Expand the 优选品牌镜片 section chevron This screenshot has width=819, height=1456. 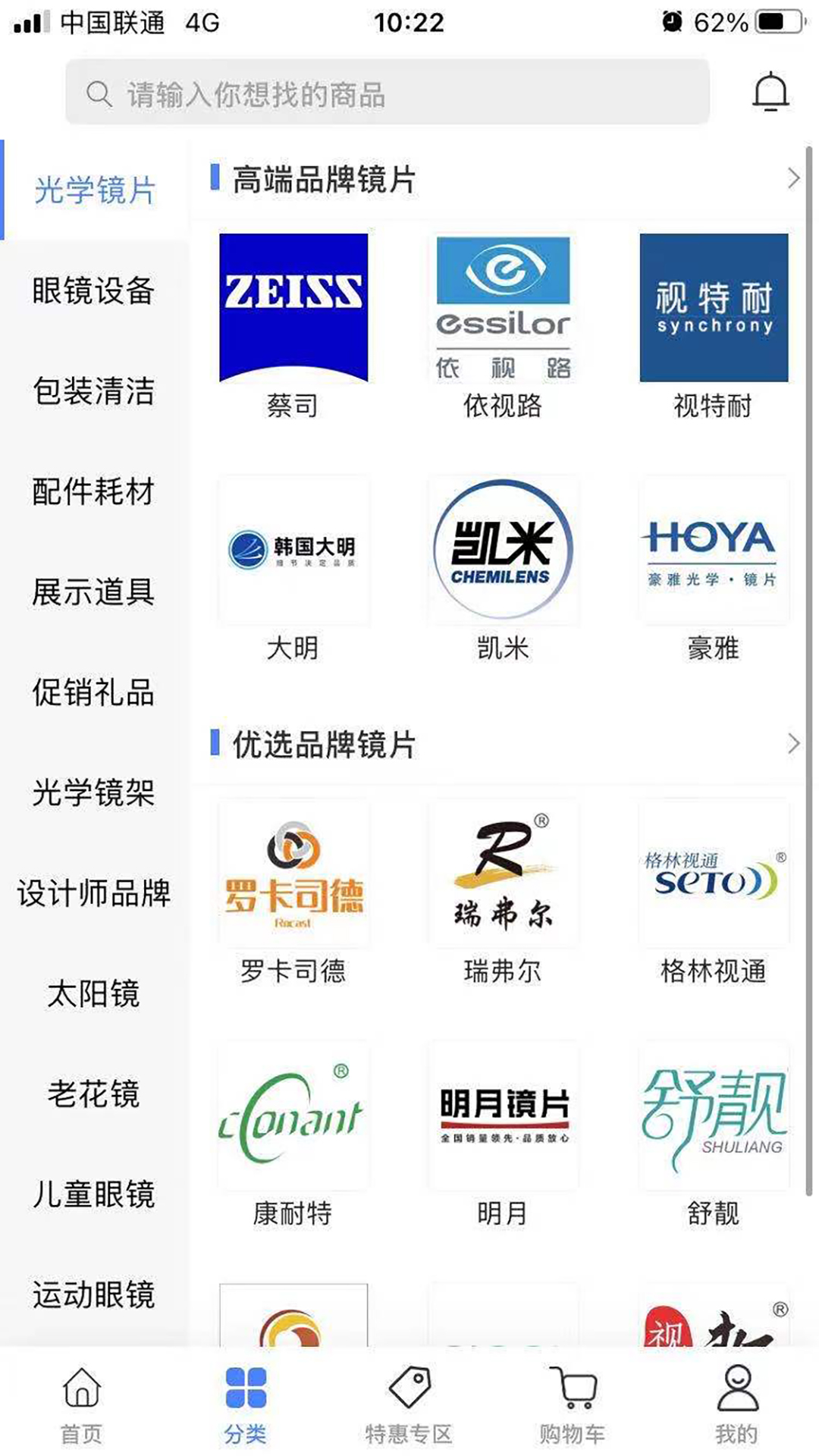point(794,745)
